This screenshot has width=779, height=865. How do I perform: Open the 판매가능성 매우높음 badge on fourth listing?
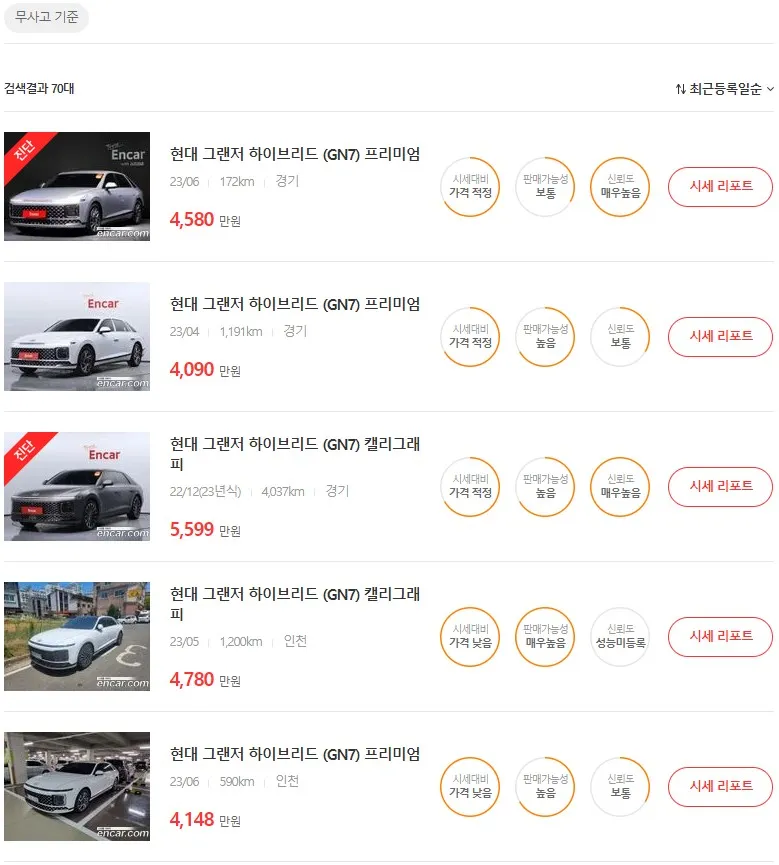544,637
